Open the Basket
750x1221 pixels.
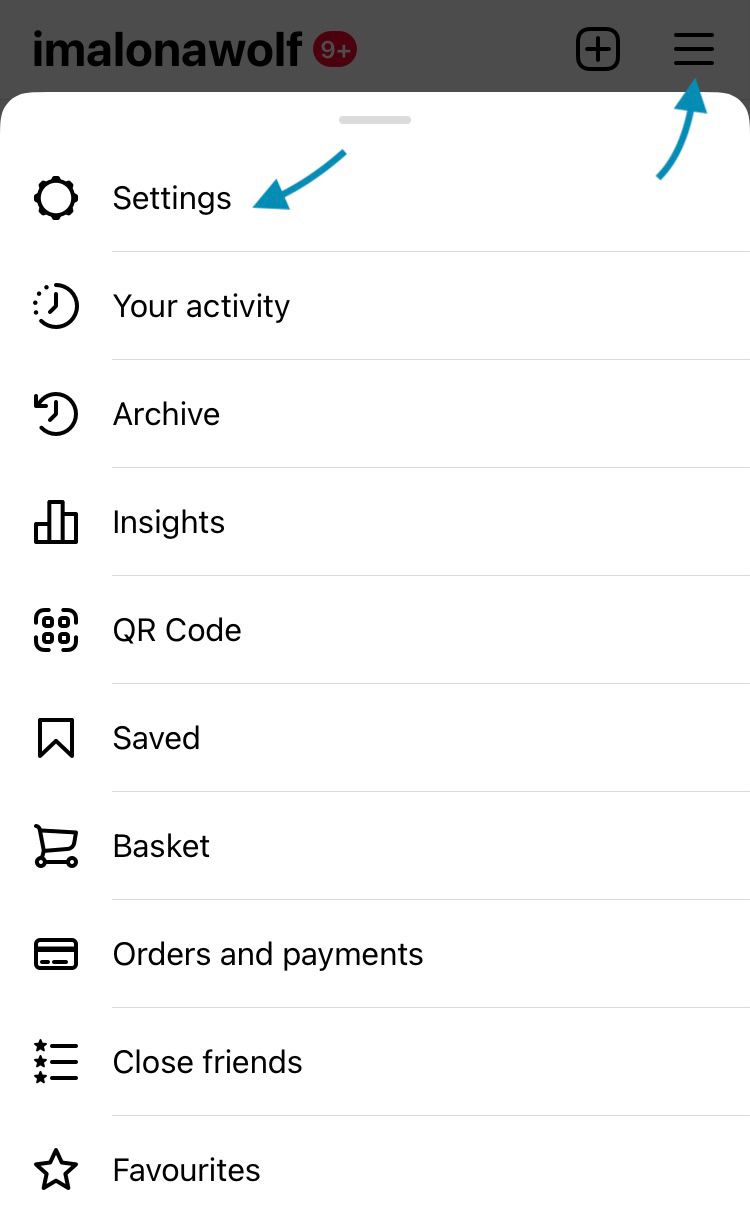tap(375, 846)
